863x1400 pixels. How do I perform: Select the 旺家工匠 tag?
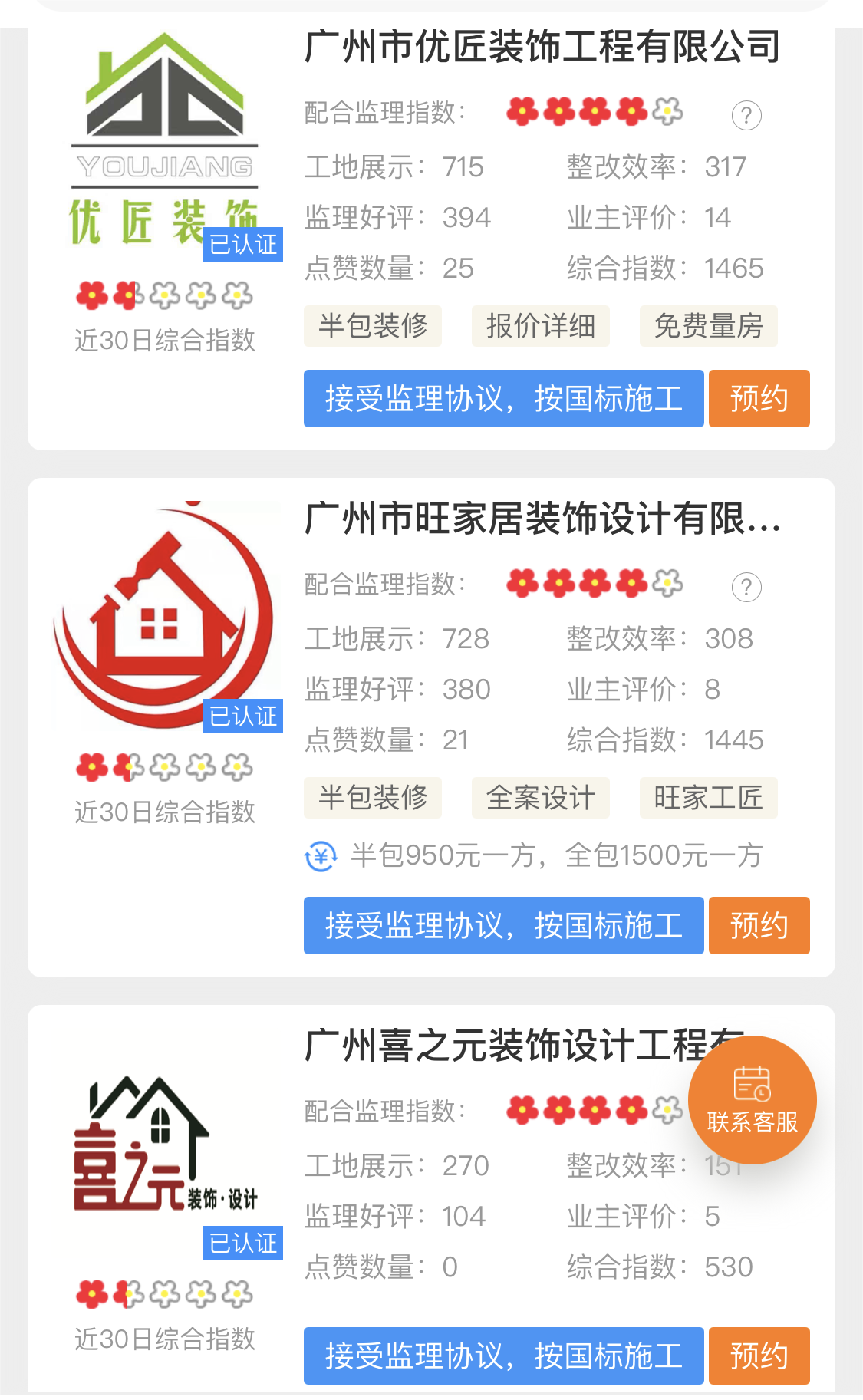click(709, 798)
